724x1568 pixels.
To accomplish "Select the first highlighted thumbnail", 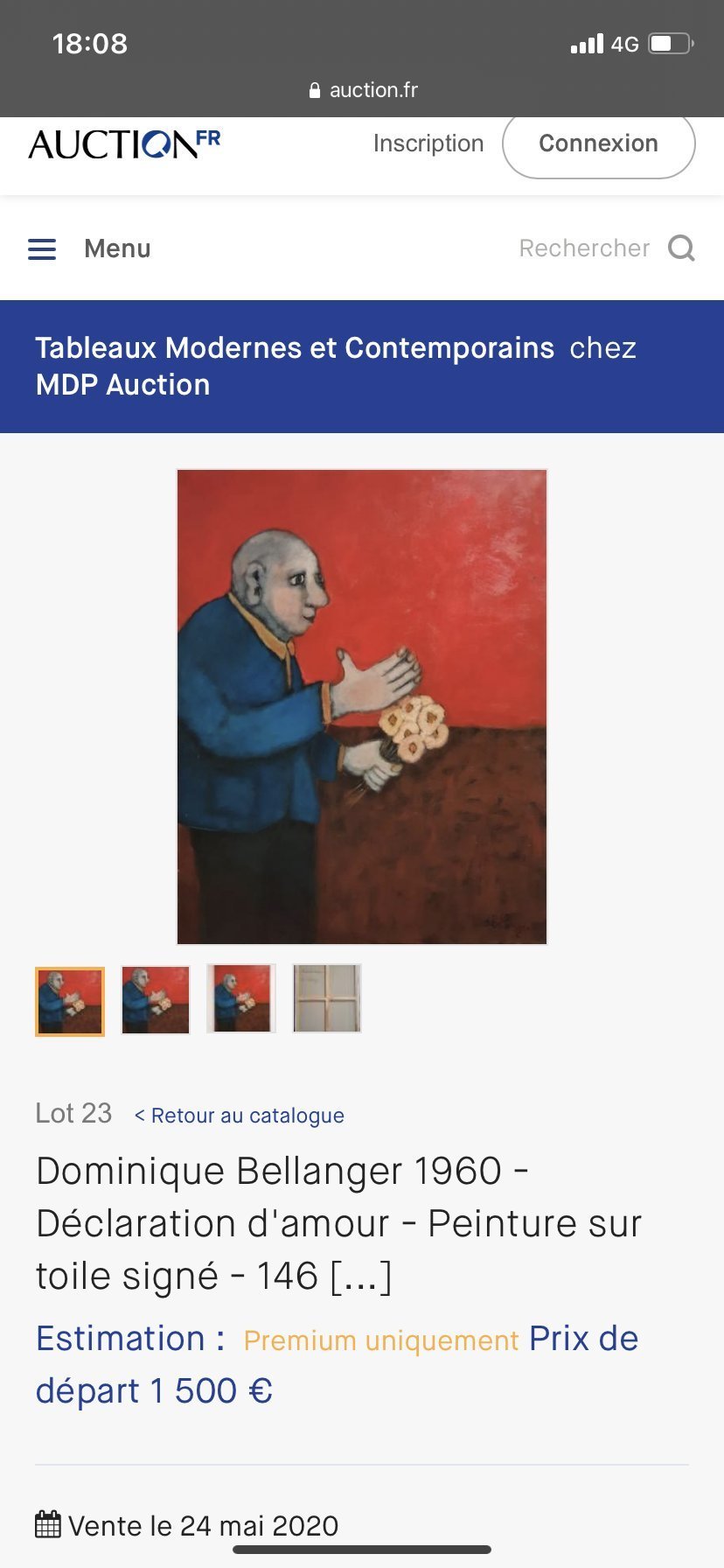I will pos(70,1001).
